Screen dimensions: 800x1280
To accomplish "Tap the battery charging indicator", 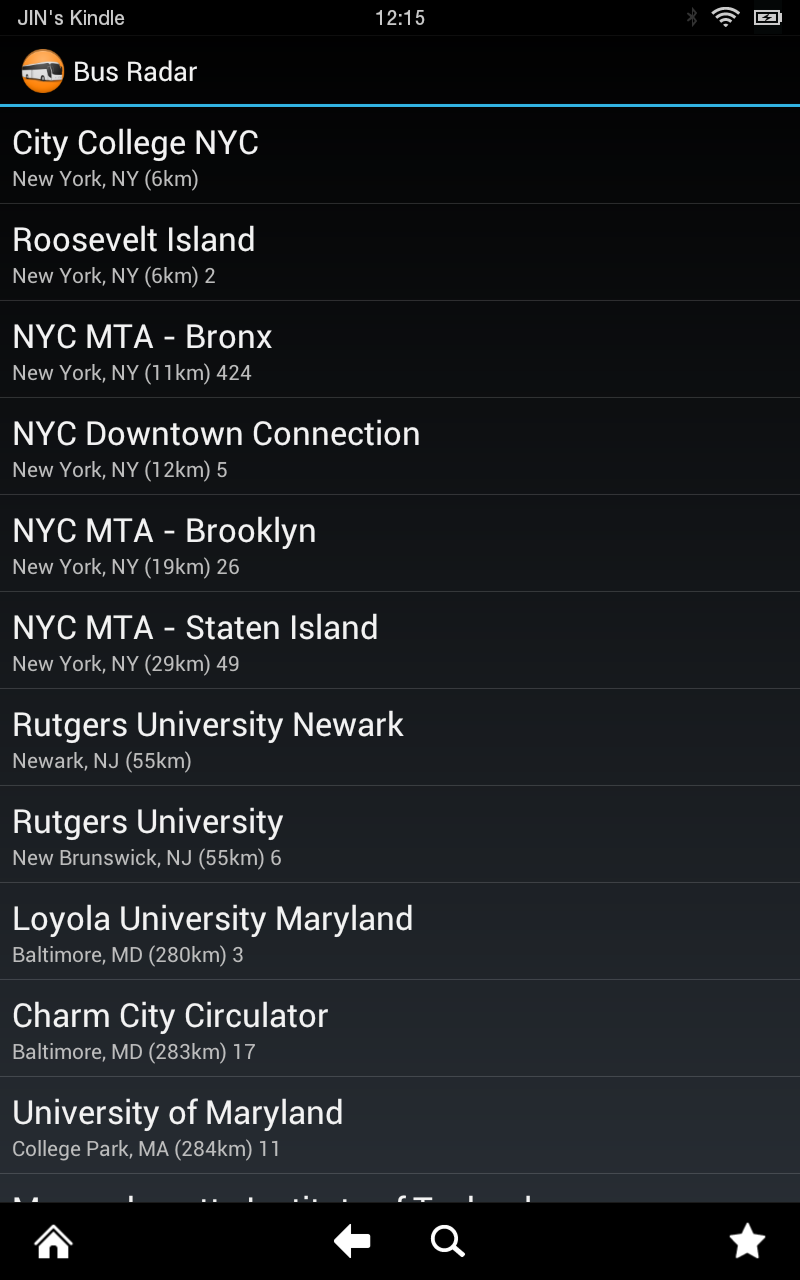I will [x=766, y=17].
